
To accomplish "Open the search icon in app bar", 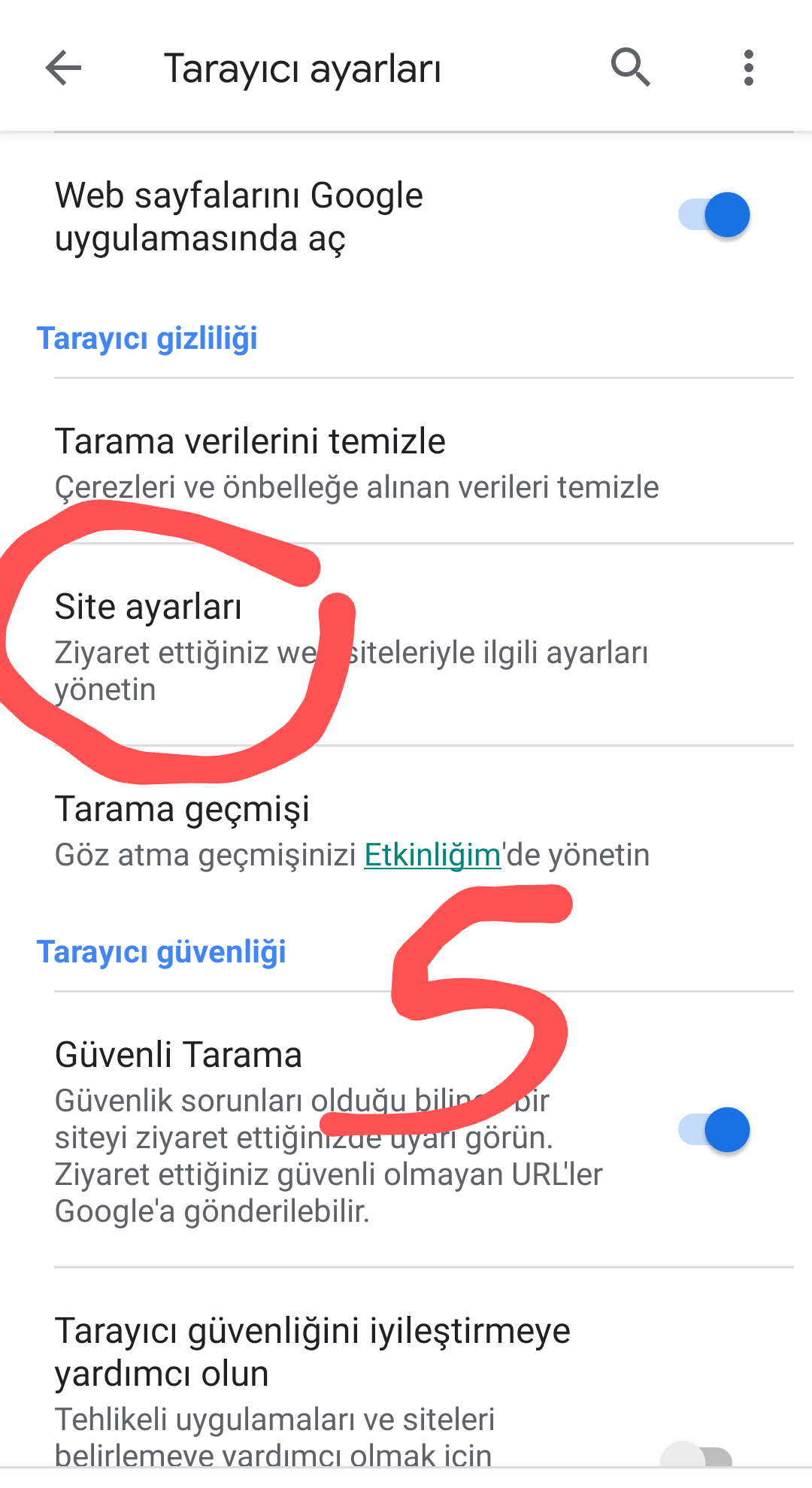I will tap(630, 68).
